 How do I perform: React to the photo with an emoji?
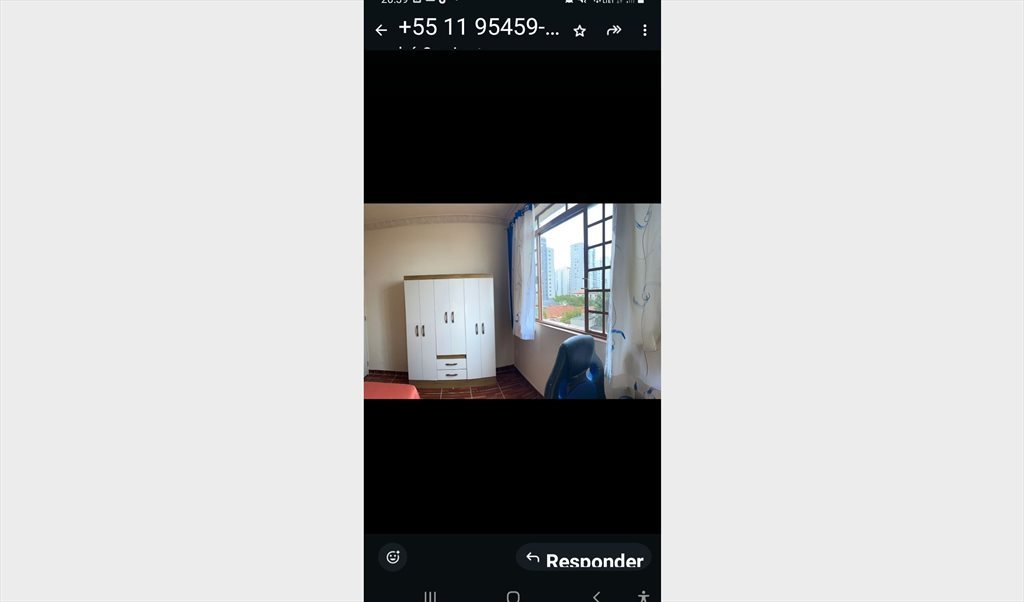[393, 557]
